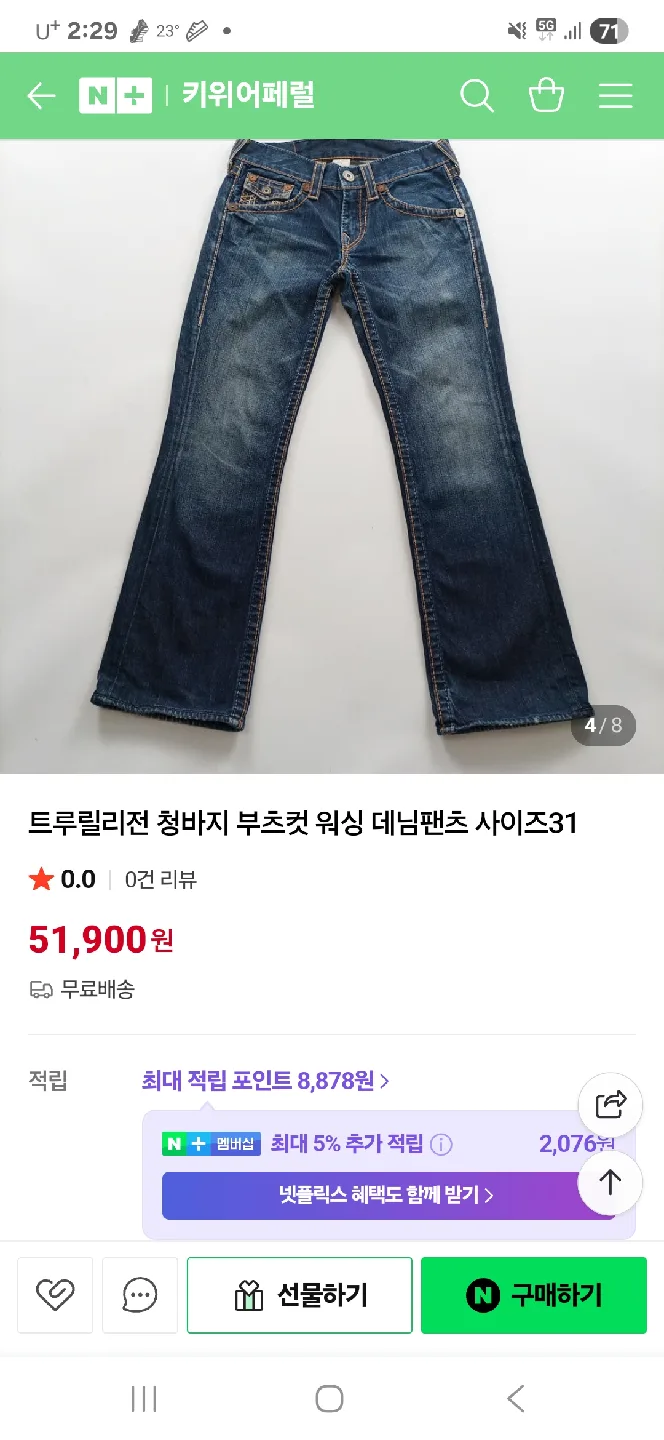Tap 구매하기 to buy now
The image size is (664, 1440).
point(534,1295)
